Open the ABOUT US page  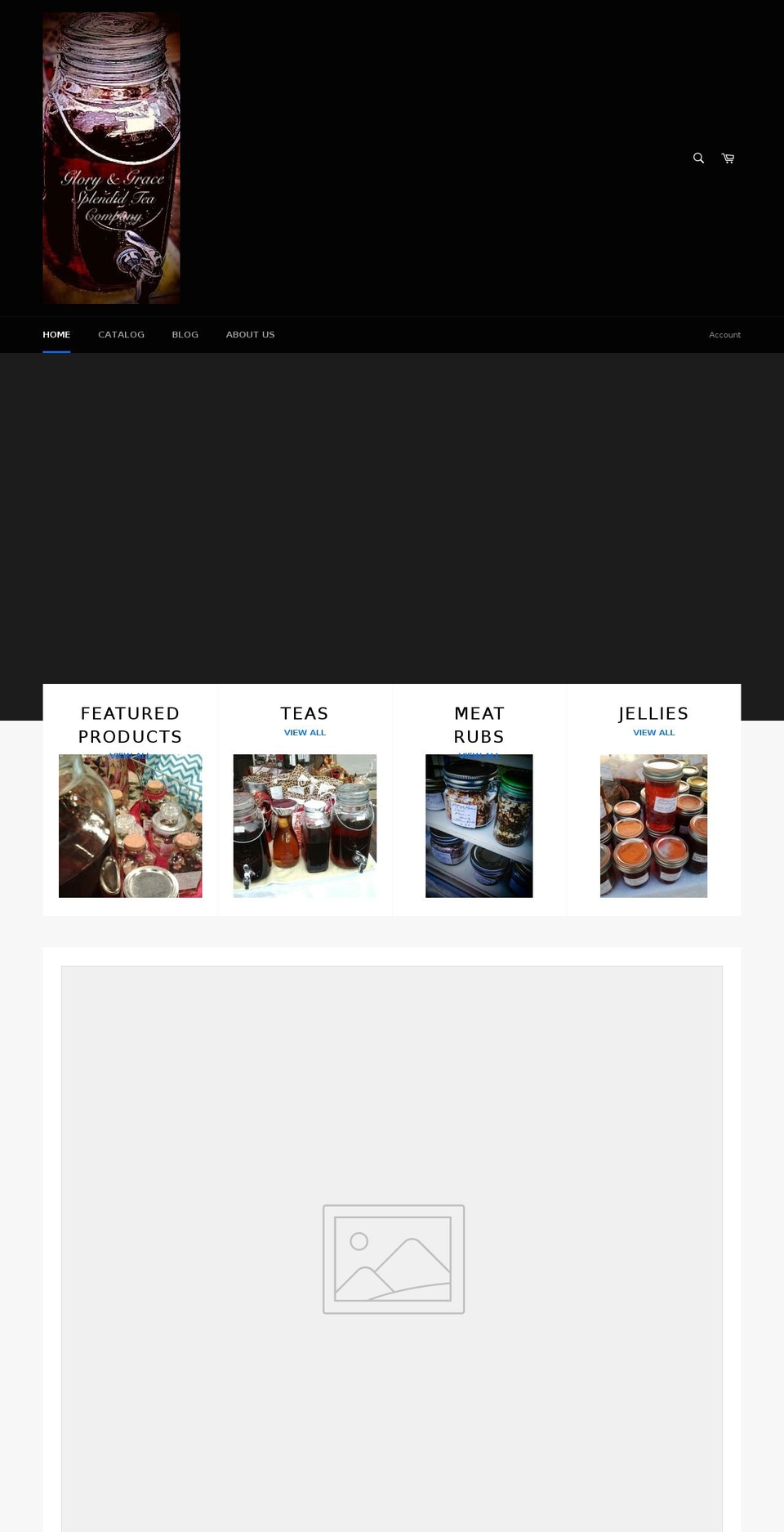point(250,334)
